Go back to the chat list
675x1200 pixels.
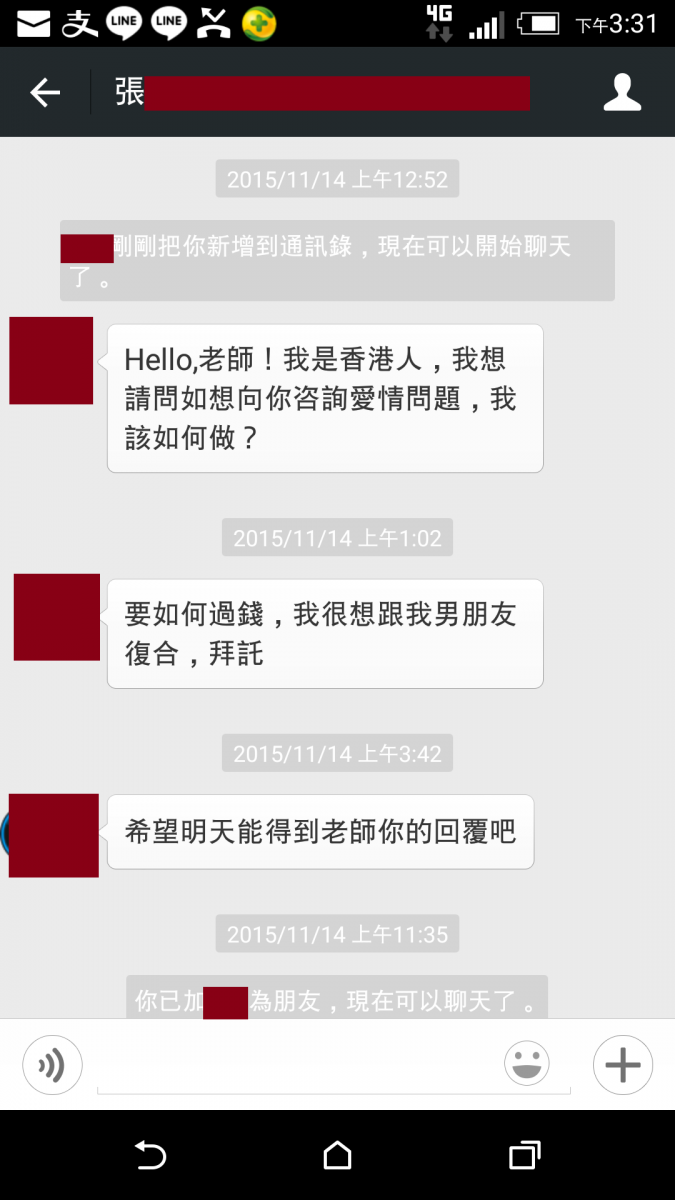pos(45,93)
